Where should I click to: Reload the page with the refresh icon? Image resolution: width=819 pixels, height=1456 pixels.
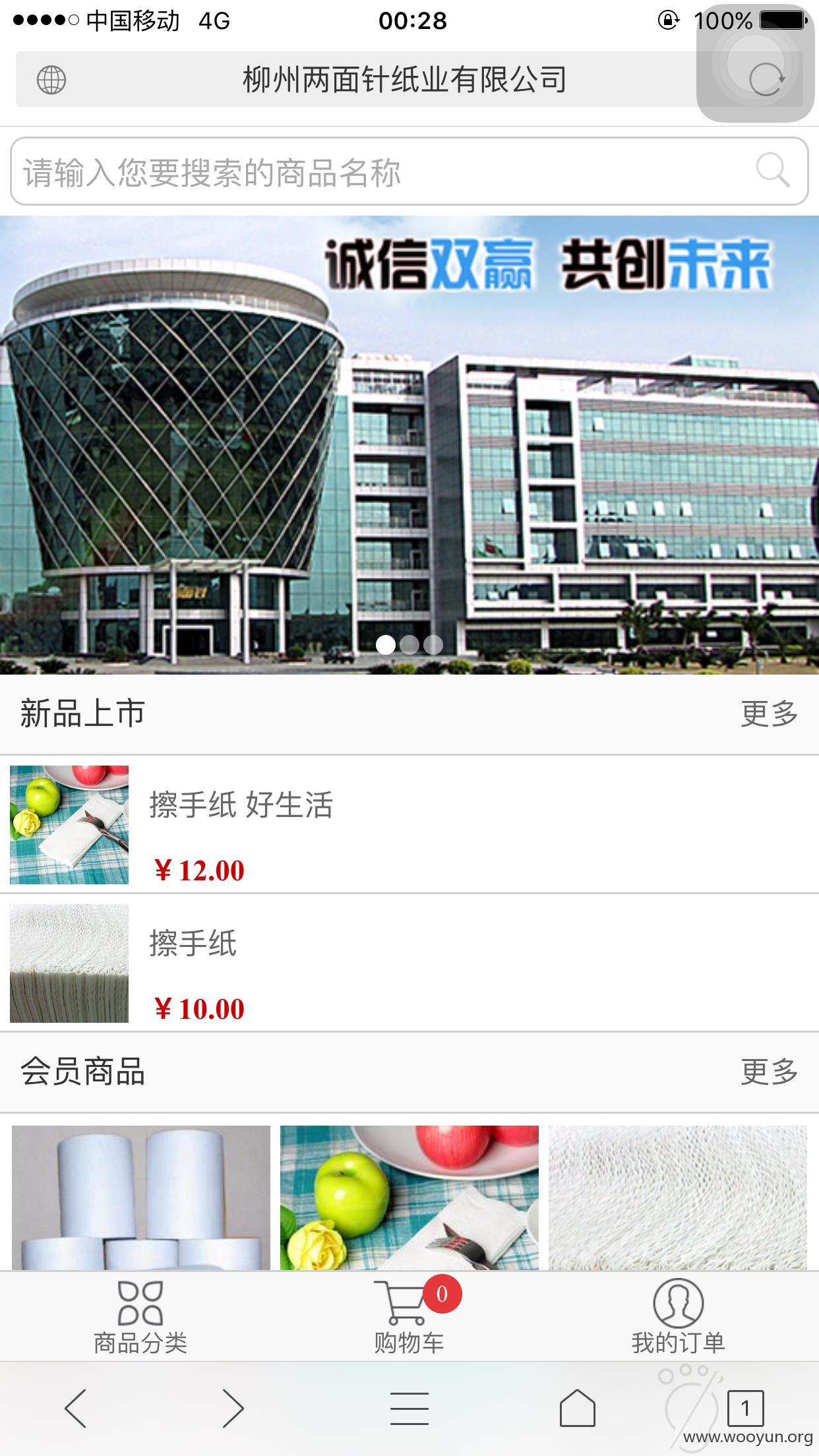[x=767, y=80]
